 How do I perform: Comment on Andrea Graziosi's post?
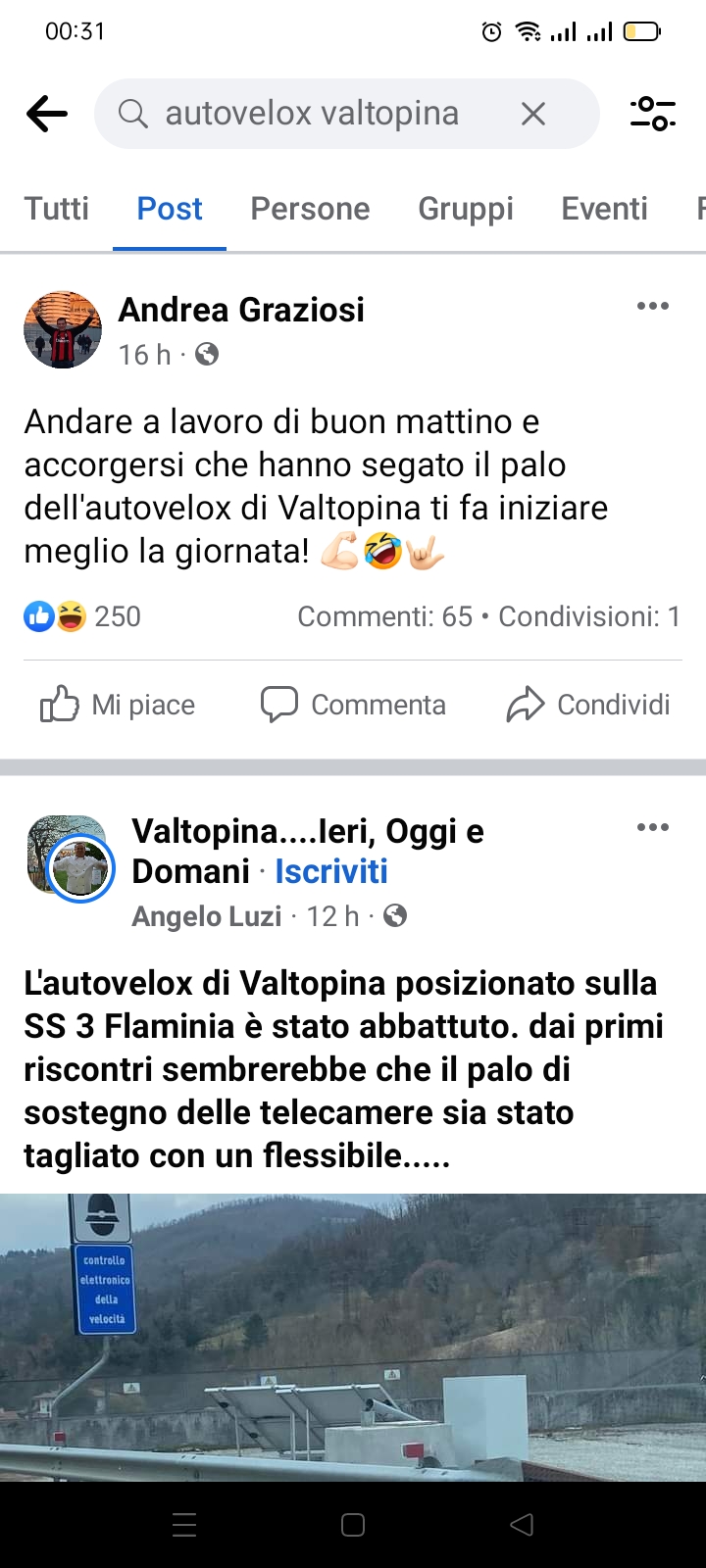353,705
